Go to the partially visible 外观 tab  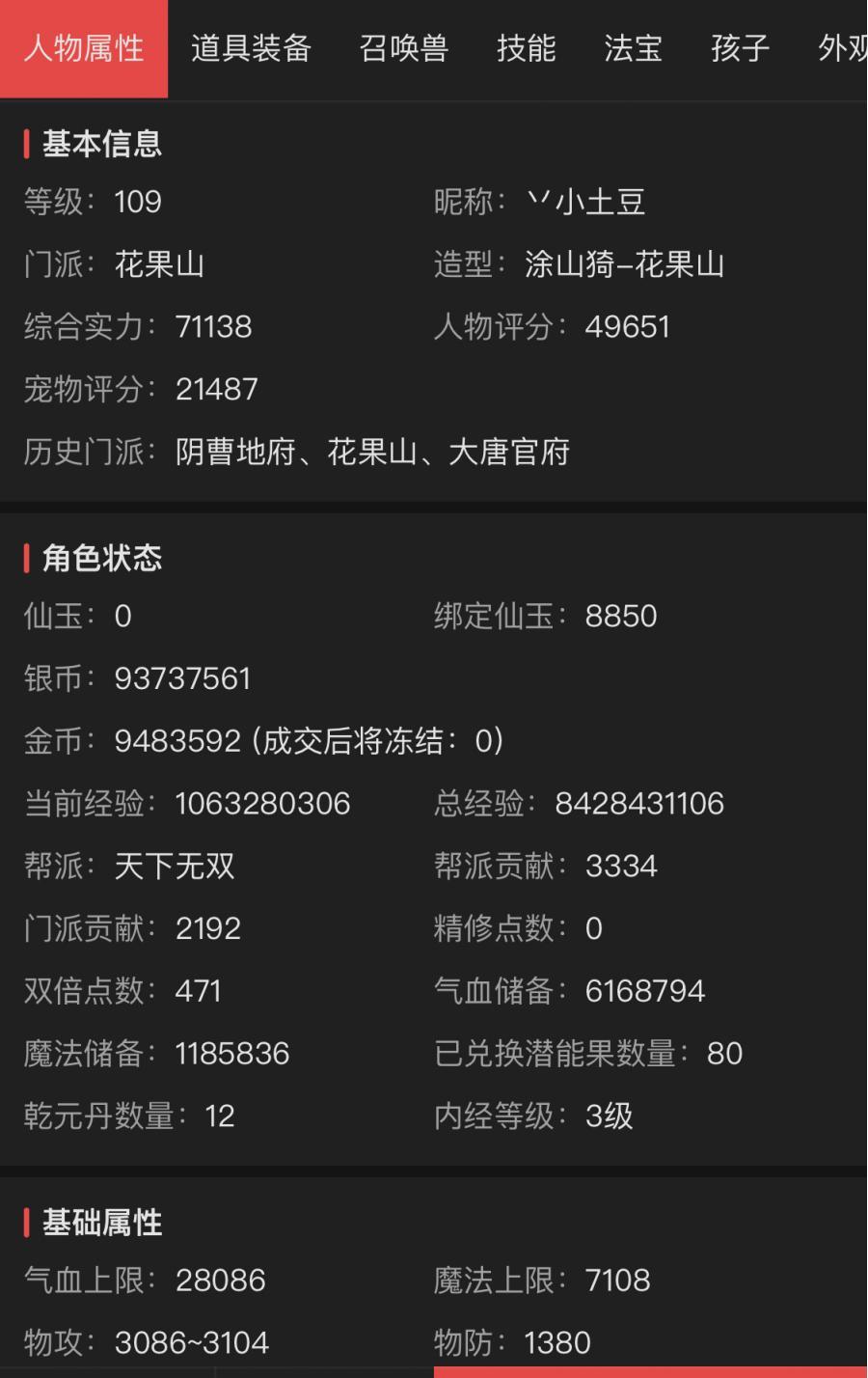[x=841, y=48]
